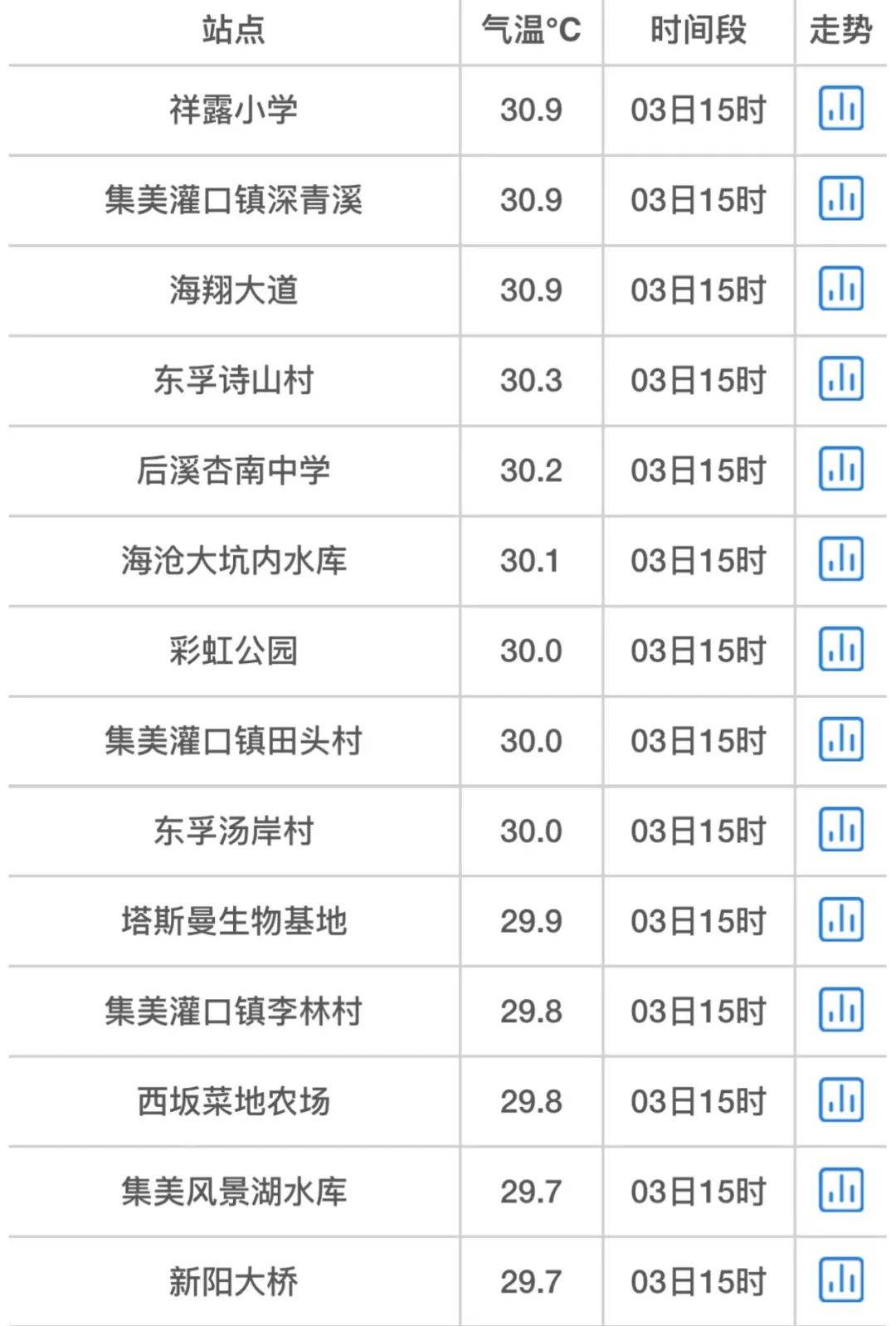This screenshot has width=896, height=1326.
Task: Click the station name 集美灌口镇田头村
Action: click(x=232, y=740)
